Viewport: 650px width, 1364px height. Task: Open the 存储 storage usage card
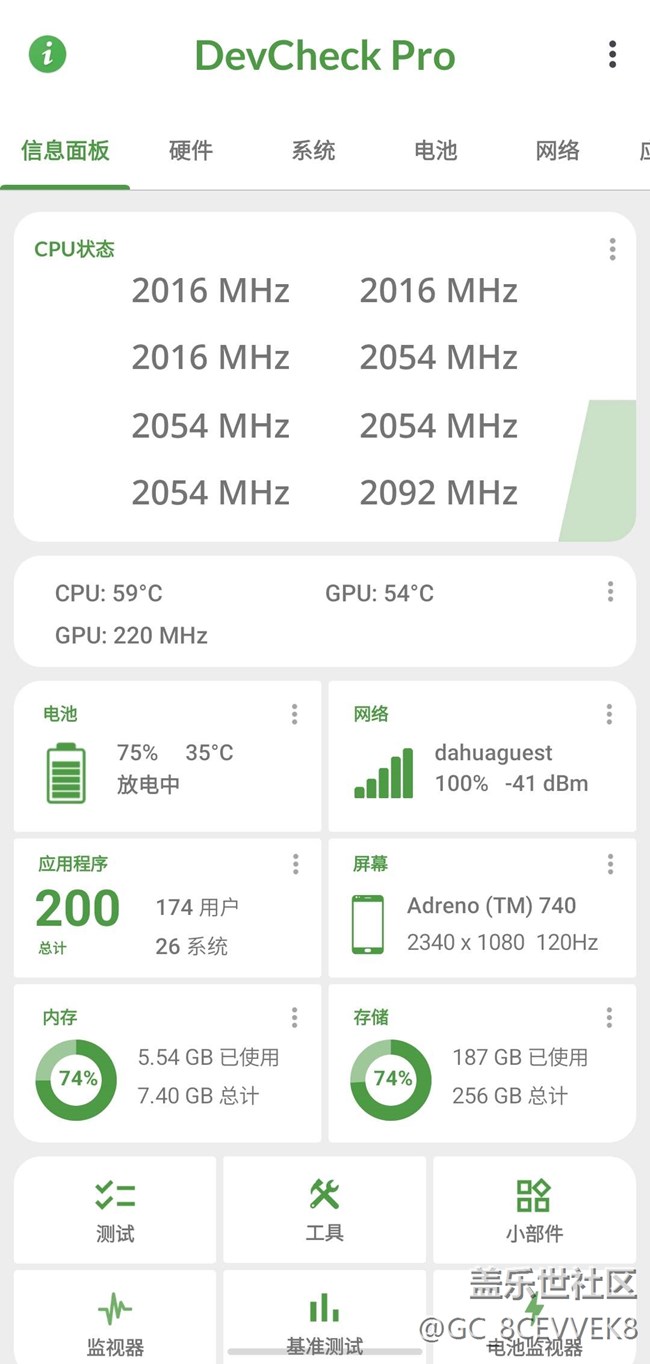tap(482, 1063)
